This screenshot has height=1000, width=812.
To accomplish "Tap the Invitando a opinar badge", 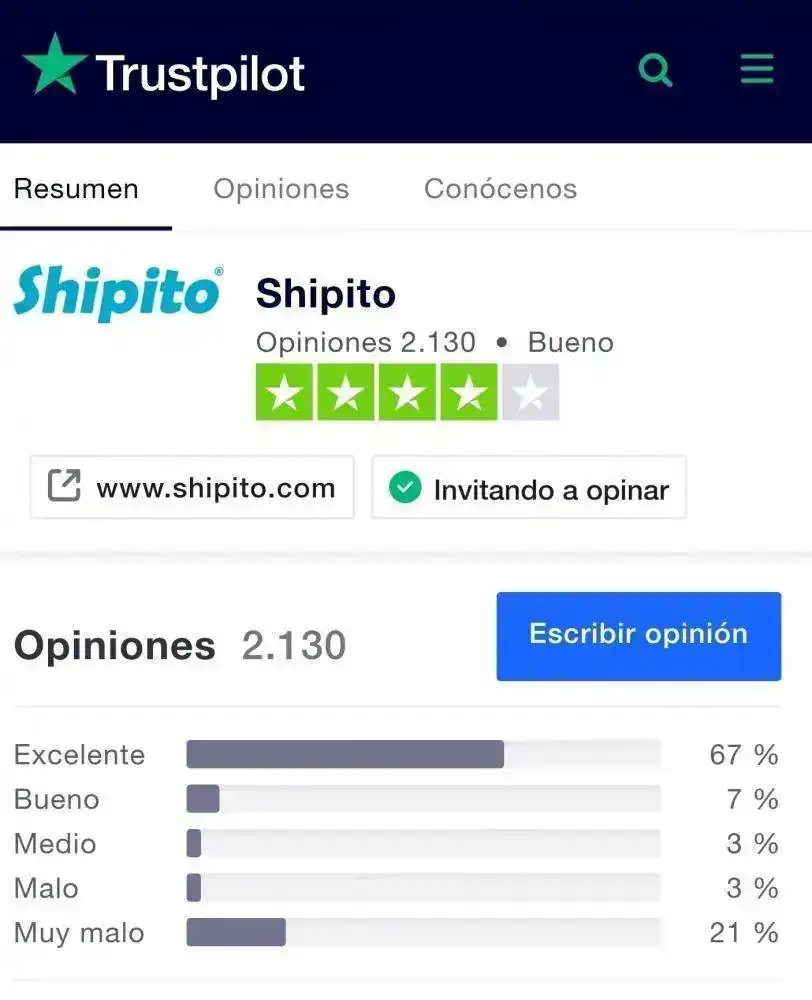I will click(x=529, y=488).
